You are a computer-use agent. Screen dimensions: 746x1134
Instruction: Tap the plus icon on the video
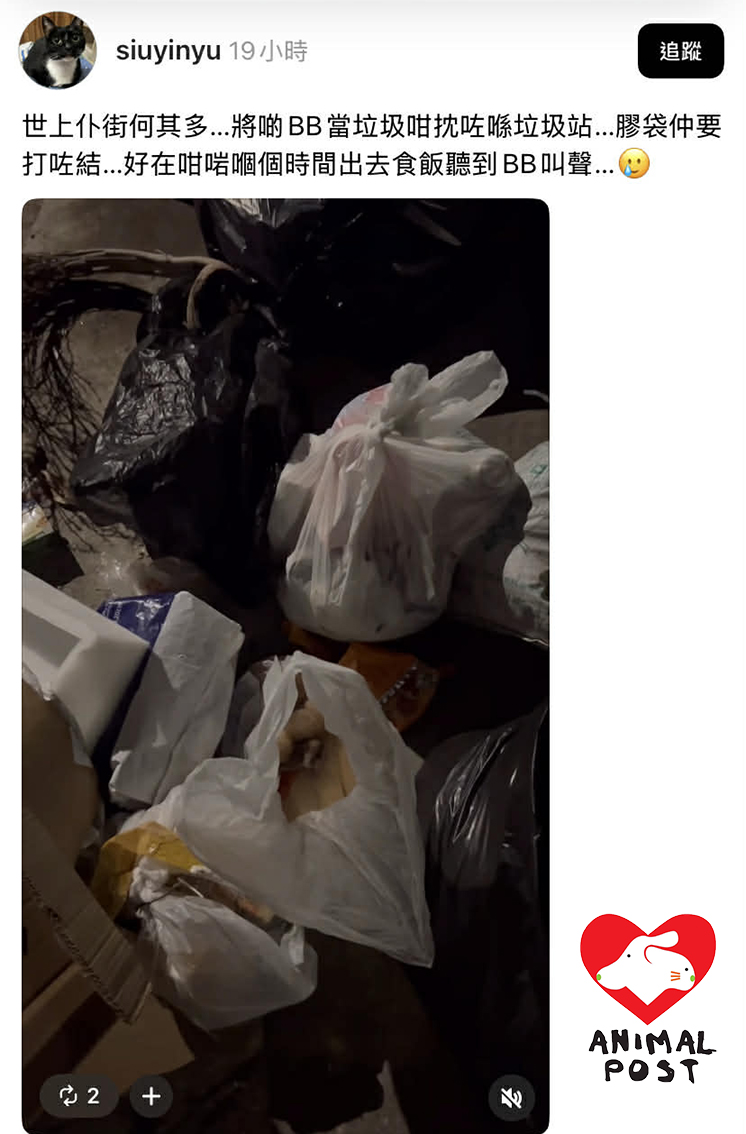151,1096
